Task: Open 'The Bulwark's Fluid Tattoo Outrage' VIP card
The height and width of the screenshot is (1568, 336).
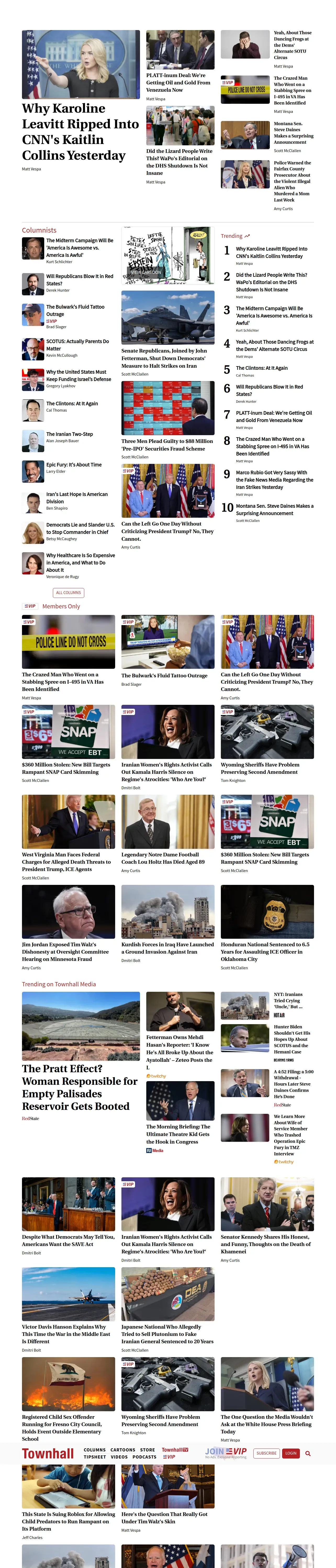Action: pyautogui.click(x=165, y=676)
